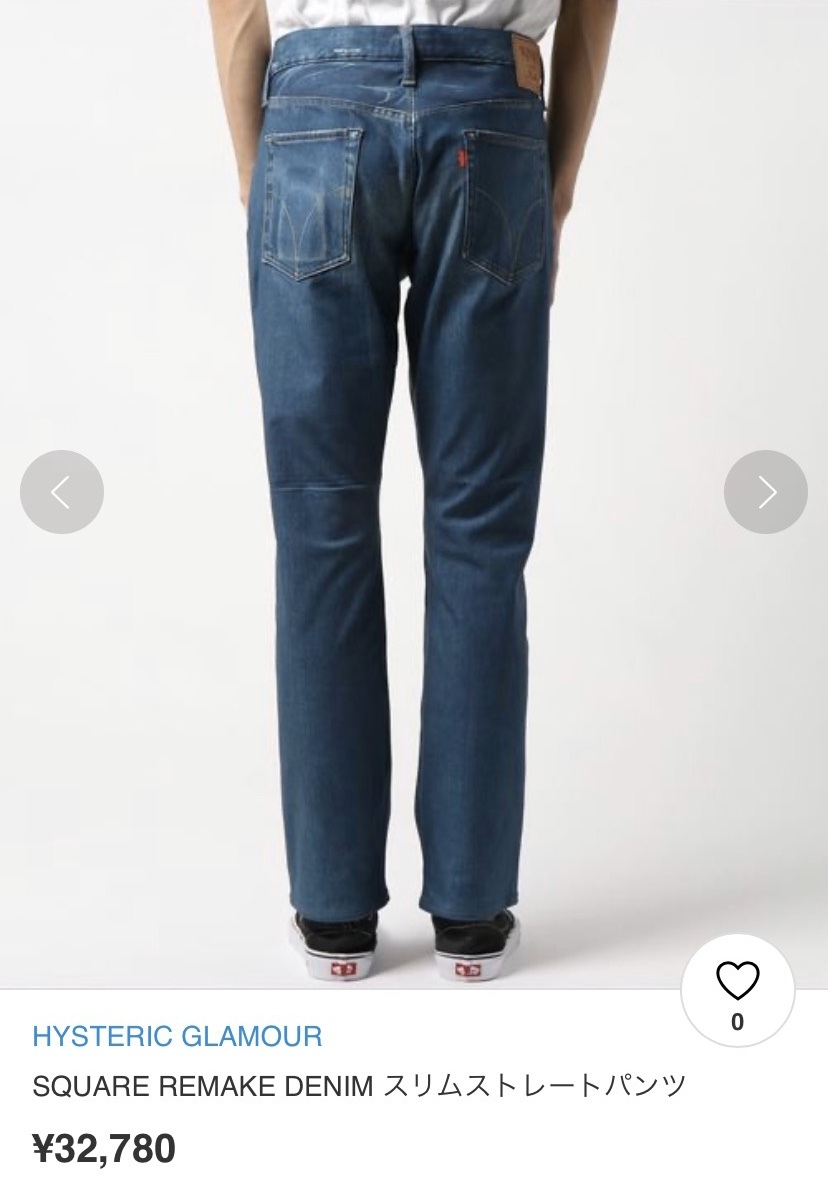This screenshot has height=1182, width=828.
Task: Add the jeans to favorites with the heart
Action: tap(737, 983)
